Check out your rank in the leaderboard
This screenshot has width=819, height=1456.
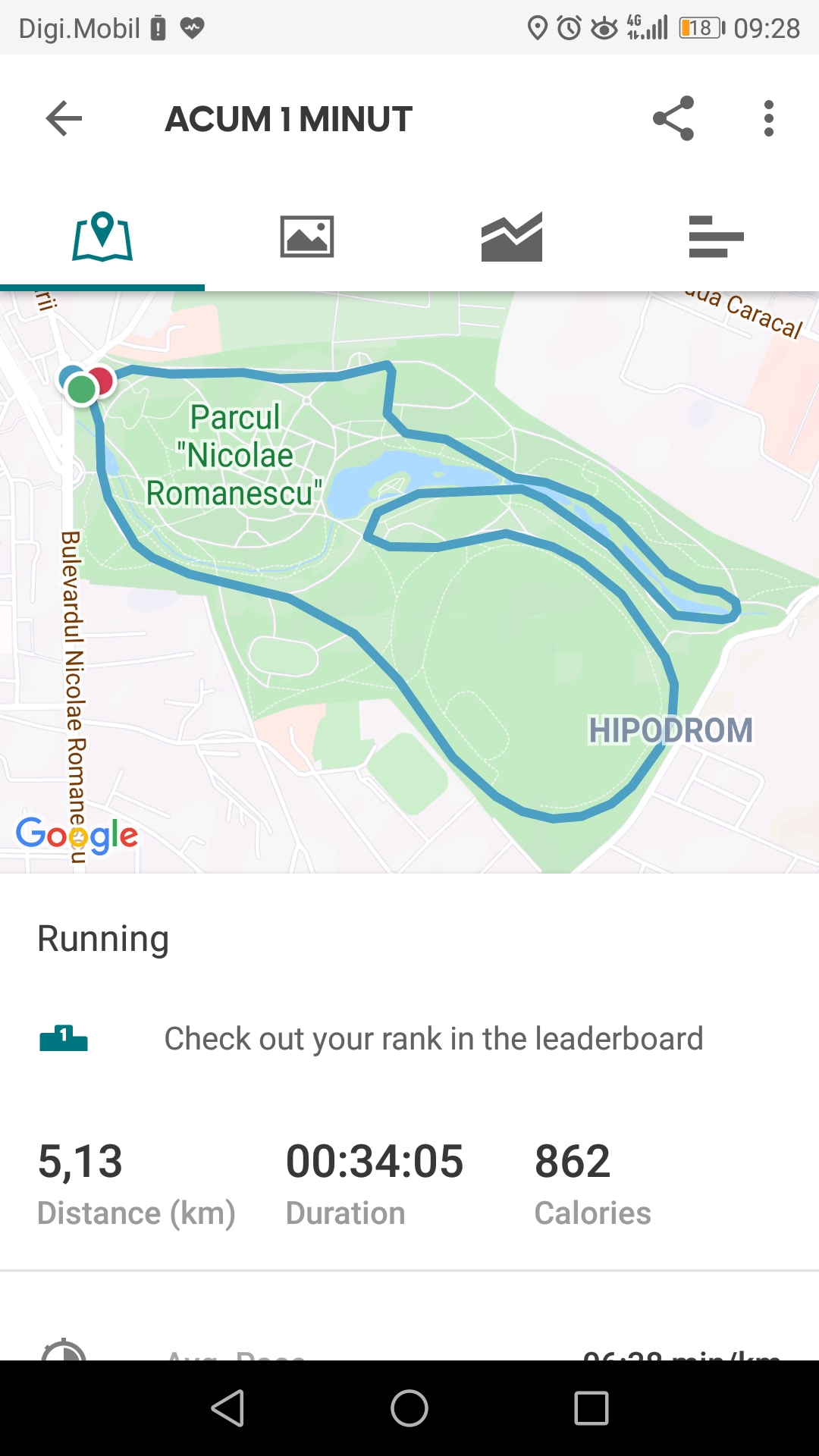click(433, 1039)
